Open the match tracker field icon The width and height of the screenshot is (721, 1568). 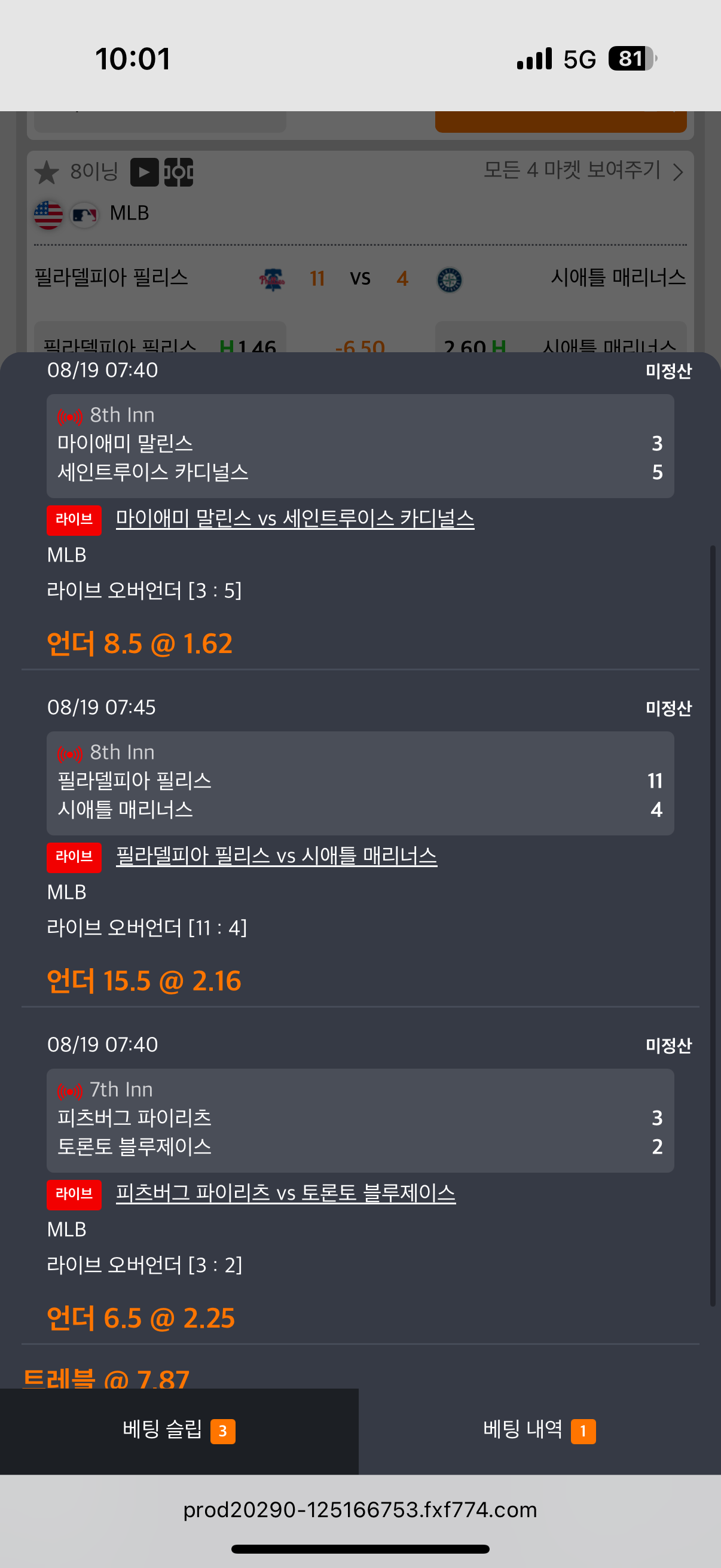[x=179, y=172]
